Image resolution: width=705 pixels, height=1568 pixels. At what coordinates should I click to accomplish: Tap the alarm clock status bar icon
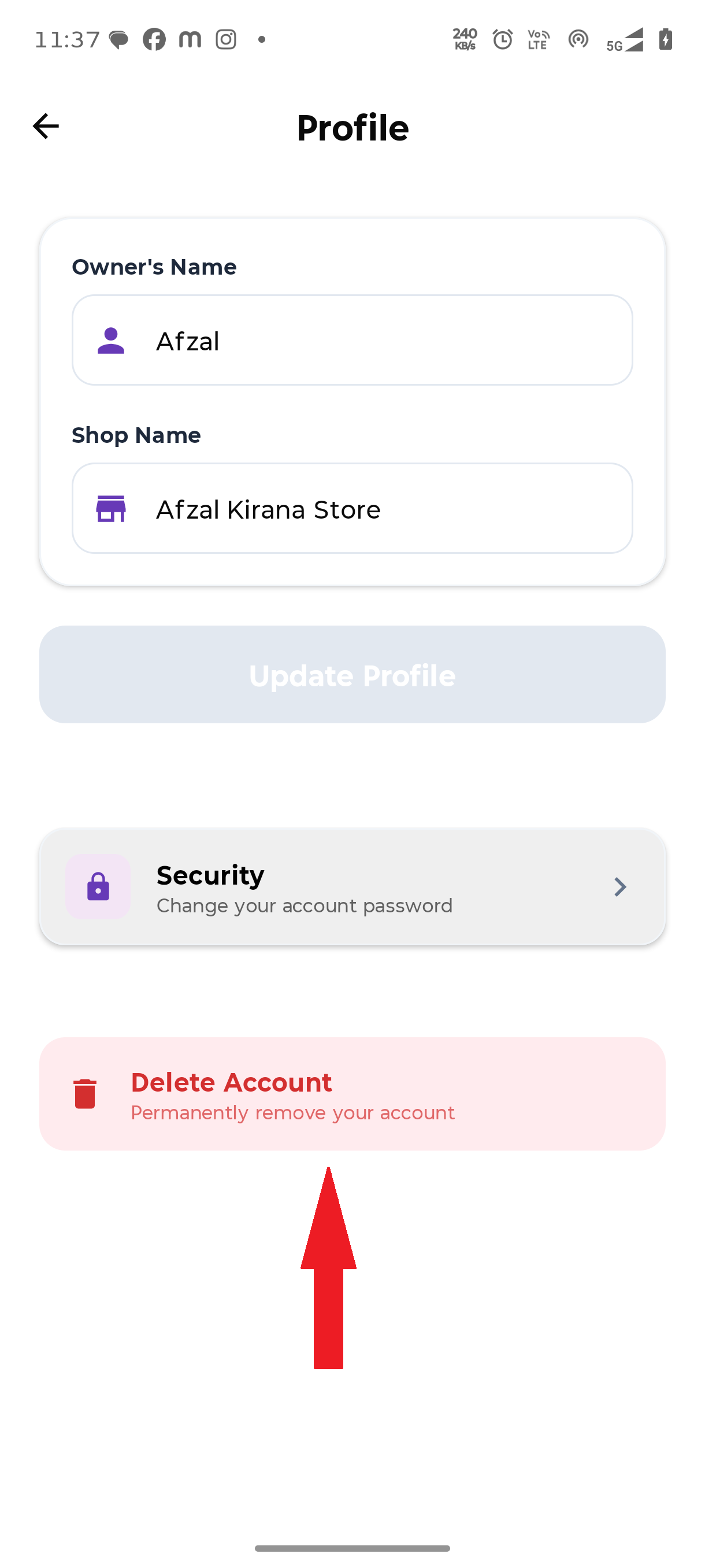(502, 39)
